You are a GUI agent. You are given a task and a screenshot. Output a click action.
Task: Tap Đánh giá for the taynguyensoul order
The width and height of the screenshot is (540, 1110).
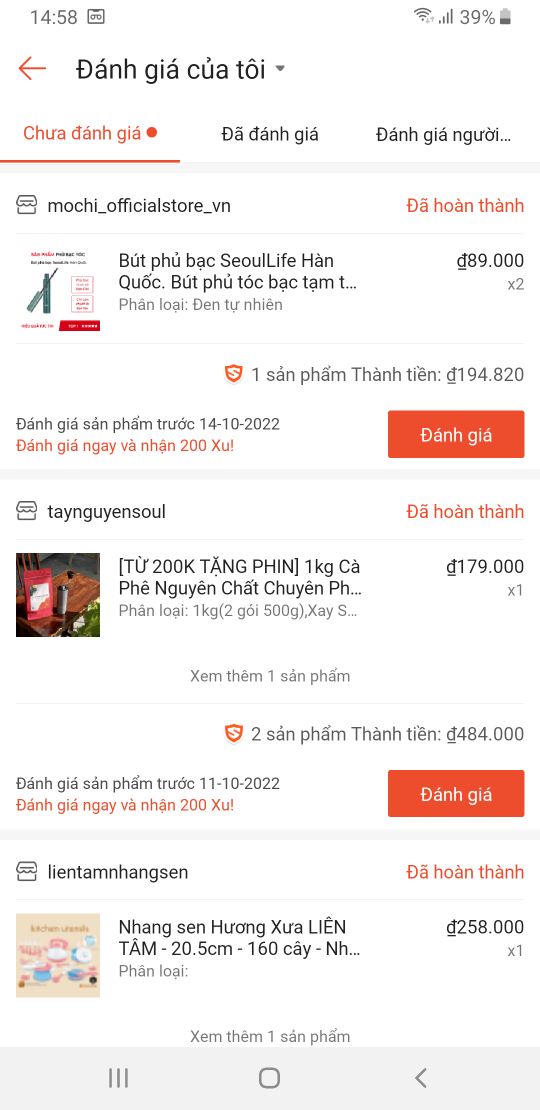(x=456, y=794)
